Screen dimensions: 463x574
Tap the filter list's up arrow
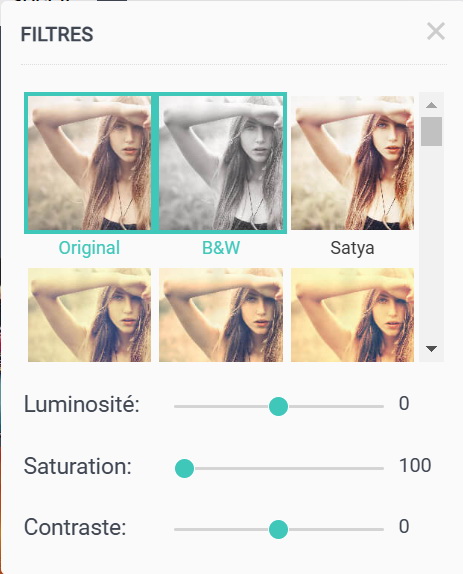(x=432, y=105)
